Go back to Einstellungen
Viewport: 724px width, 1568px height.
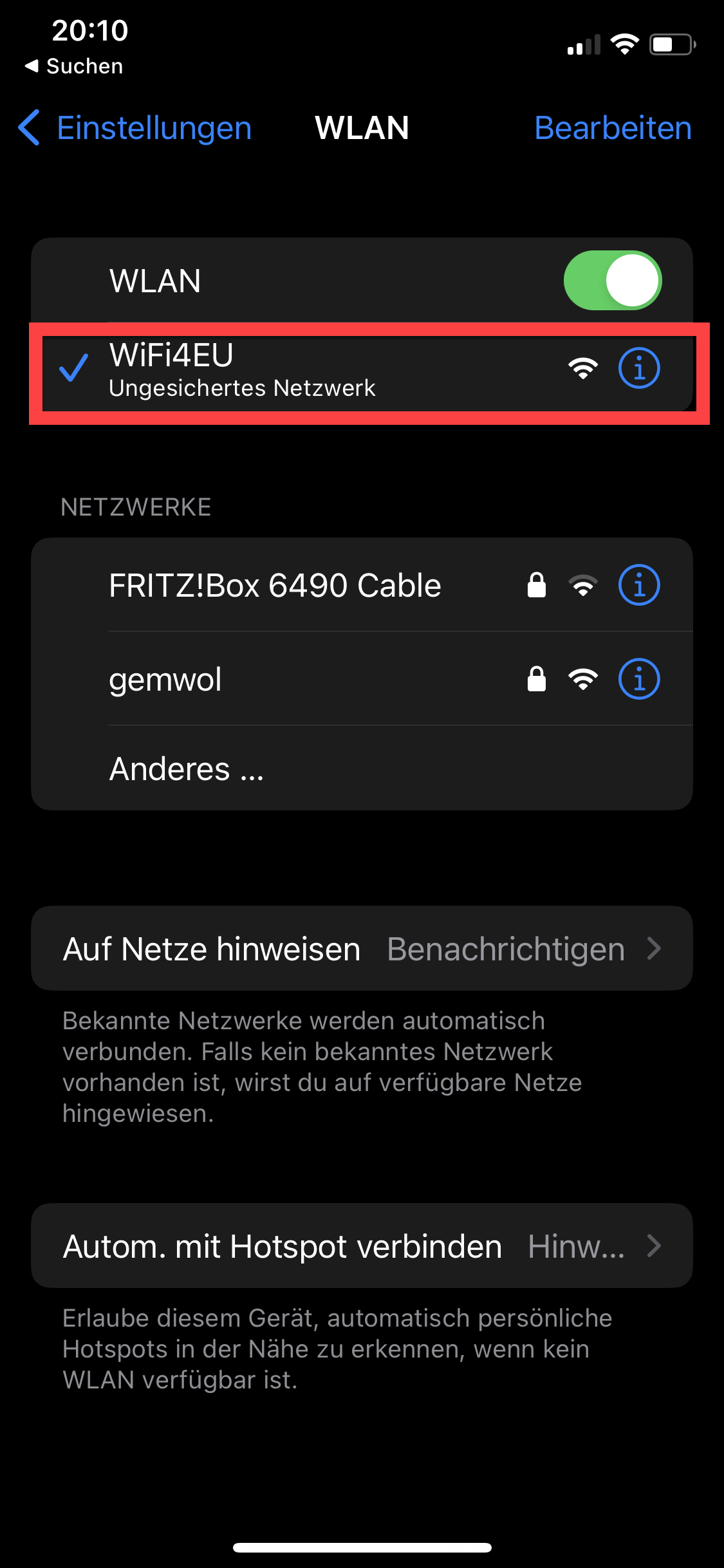click(136, 128)
